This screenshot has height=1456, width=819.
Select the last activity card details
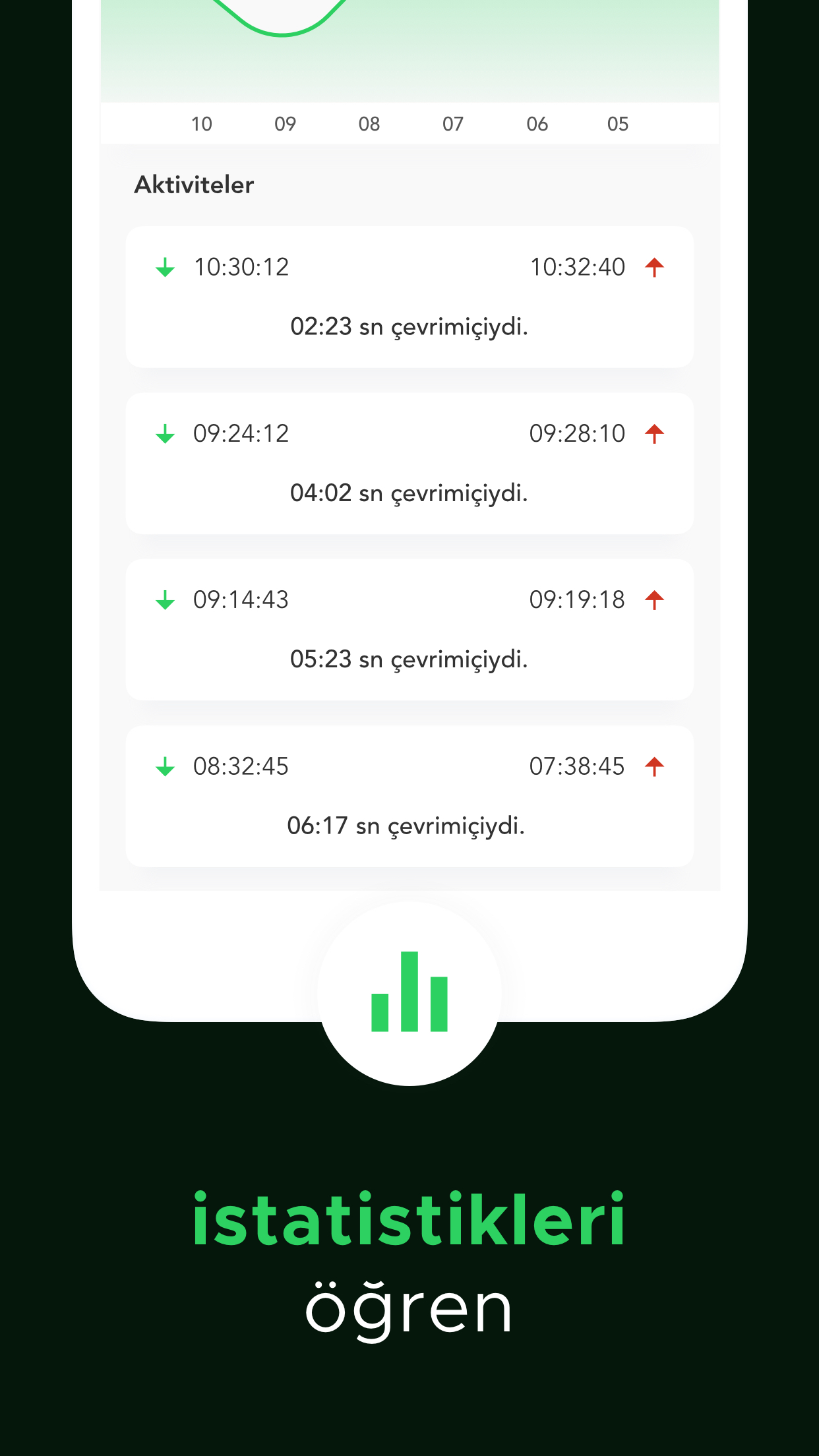pyautogui.click(x=409, y=796)
